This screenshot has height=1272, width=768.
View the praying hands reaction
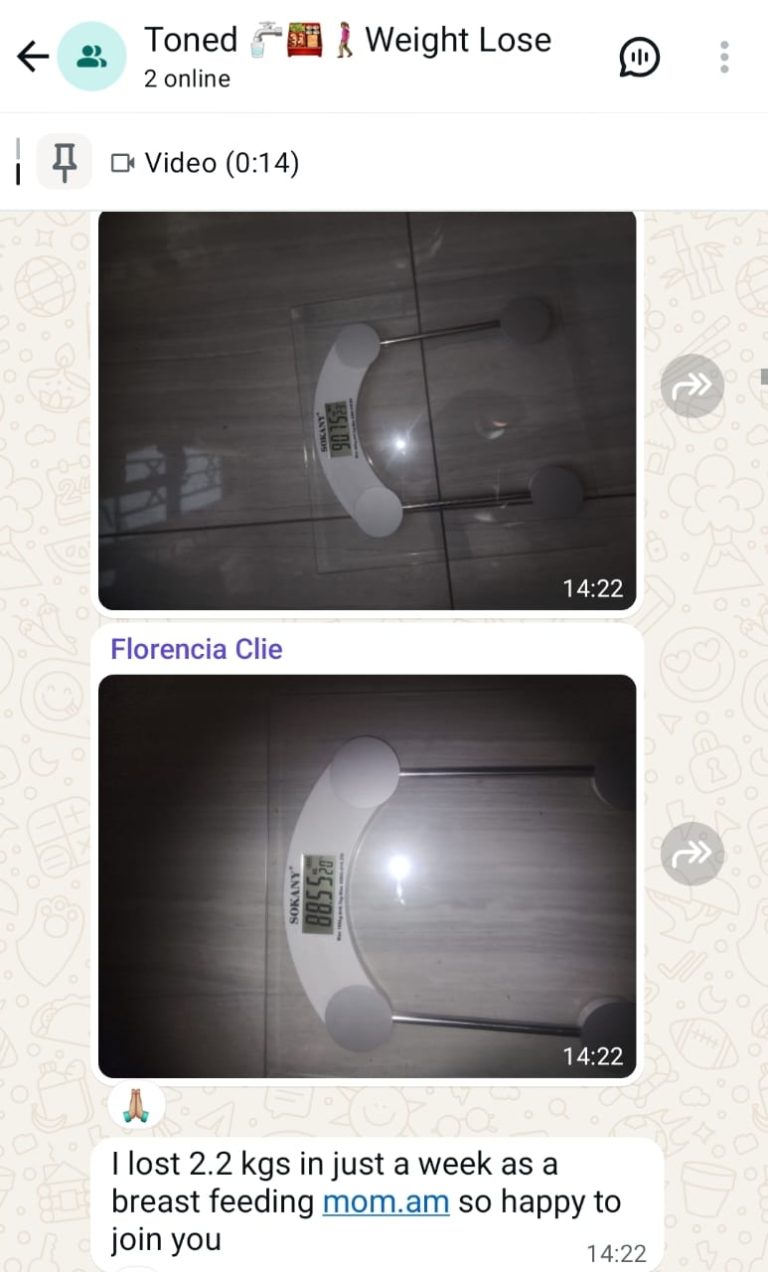pos(137,1105)
